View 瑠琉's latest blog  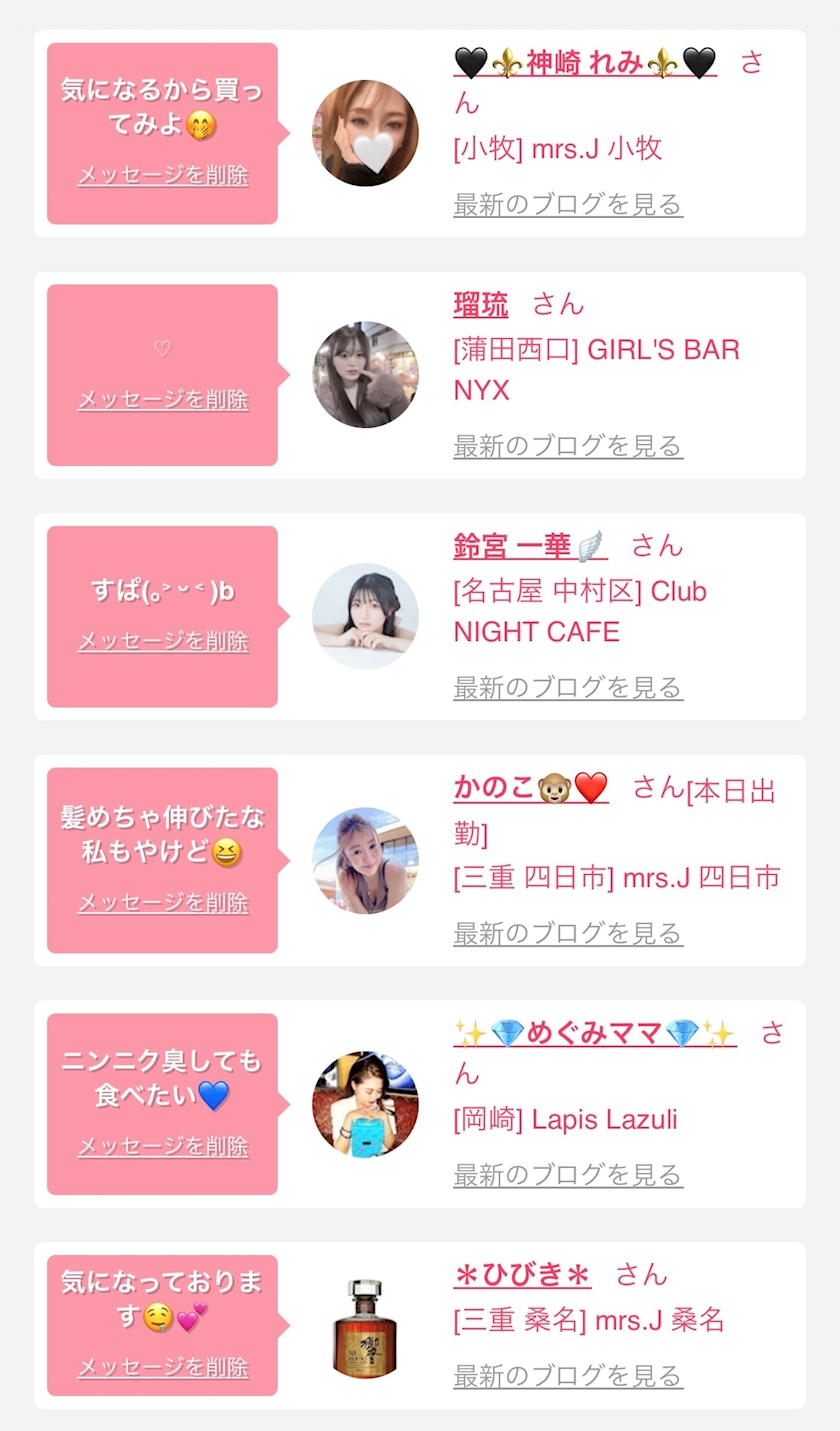click(568, 445)
